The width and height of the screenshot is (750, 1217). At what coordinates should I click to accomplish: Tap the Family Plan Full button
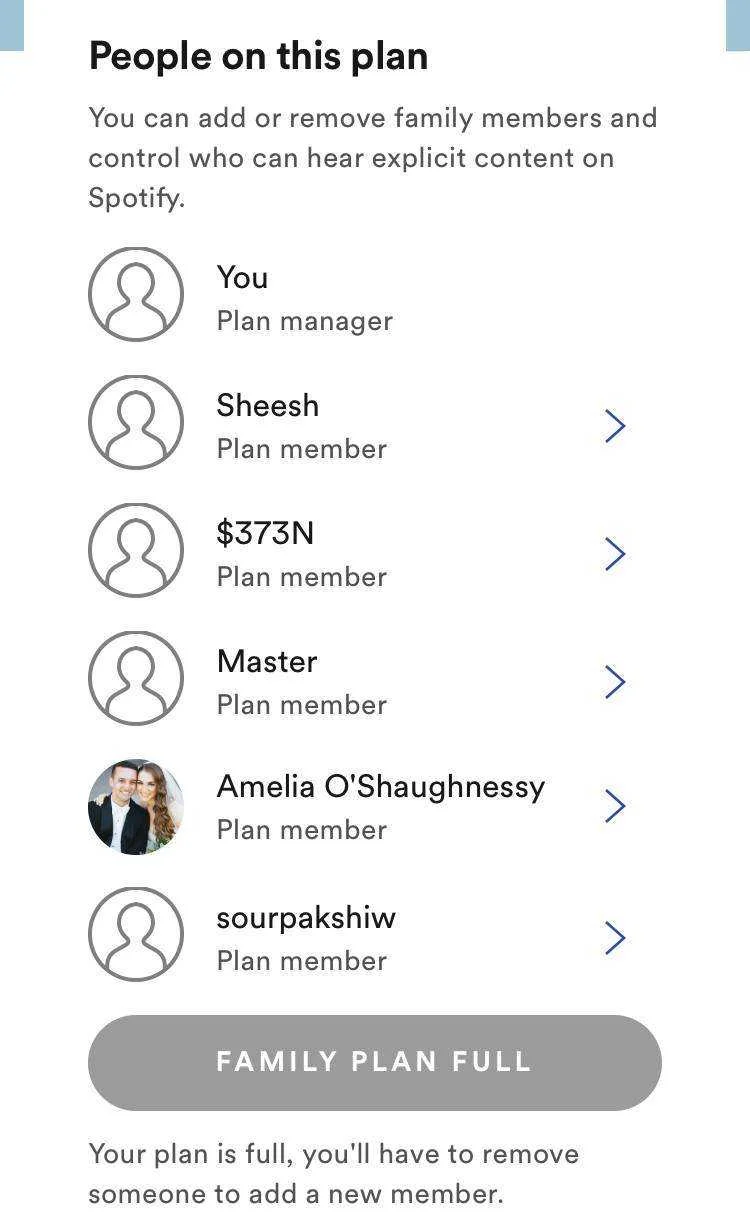click(375, 1062)
